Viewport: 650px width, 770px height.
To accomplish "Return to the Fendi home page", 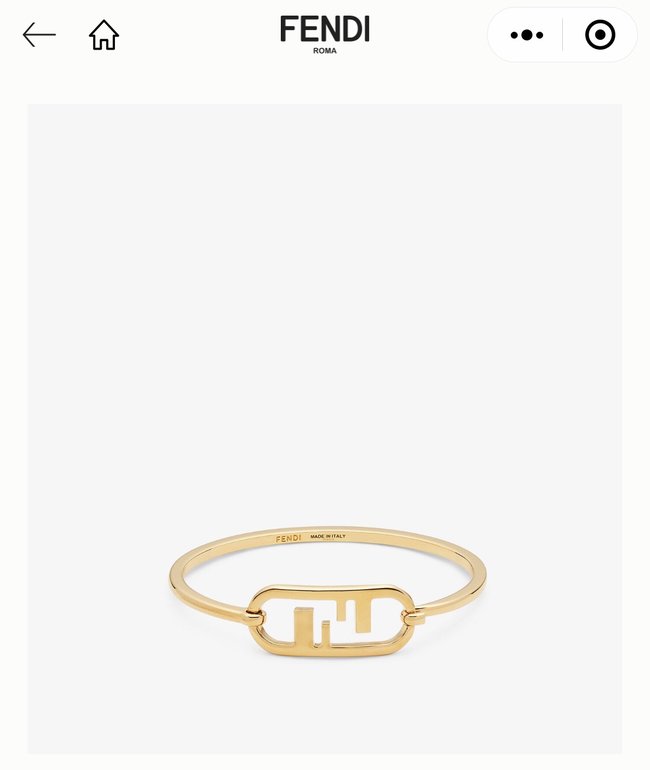I will click(x=104, y=35).
